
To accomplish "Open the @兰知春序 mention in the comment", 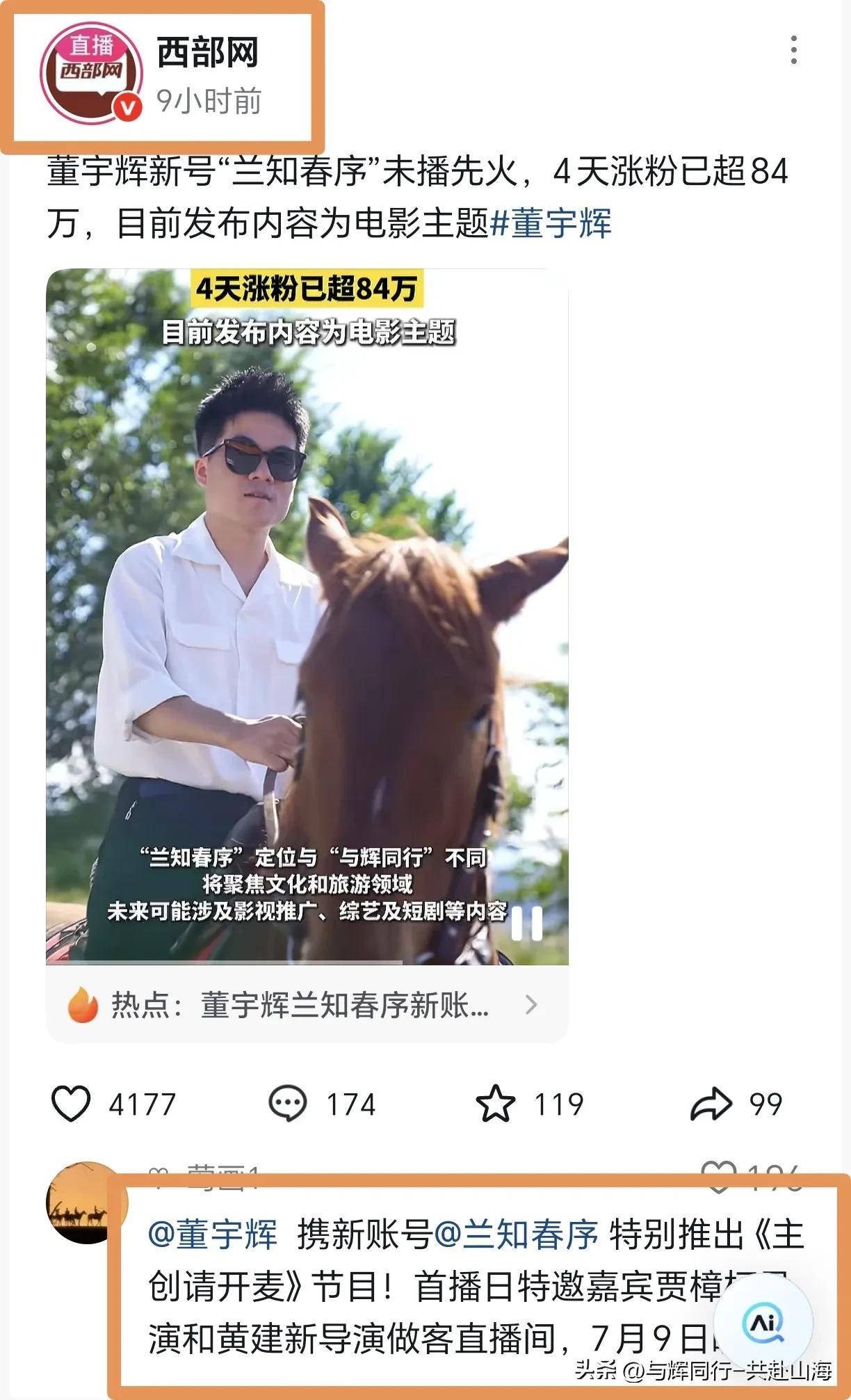I will (516, 1234).
